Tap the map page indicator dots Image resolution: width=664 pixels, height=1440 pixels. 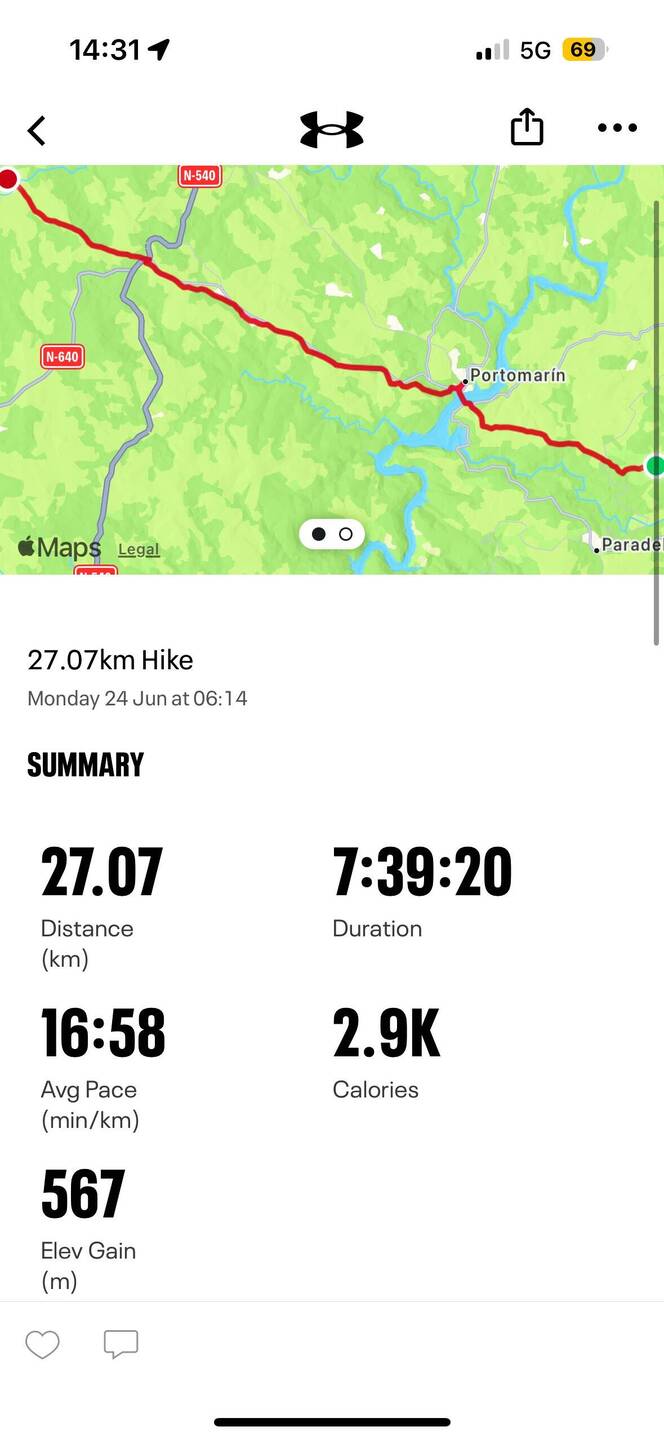(332, 534)
